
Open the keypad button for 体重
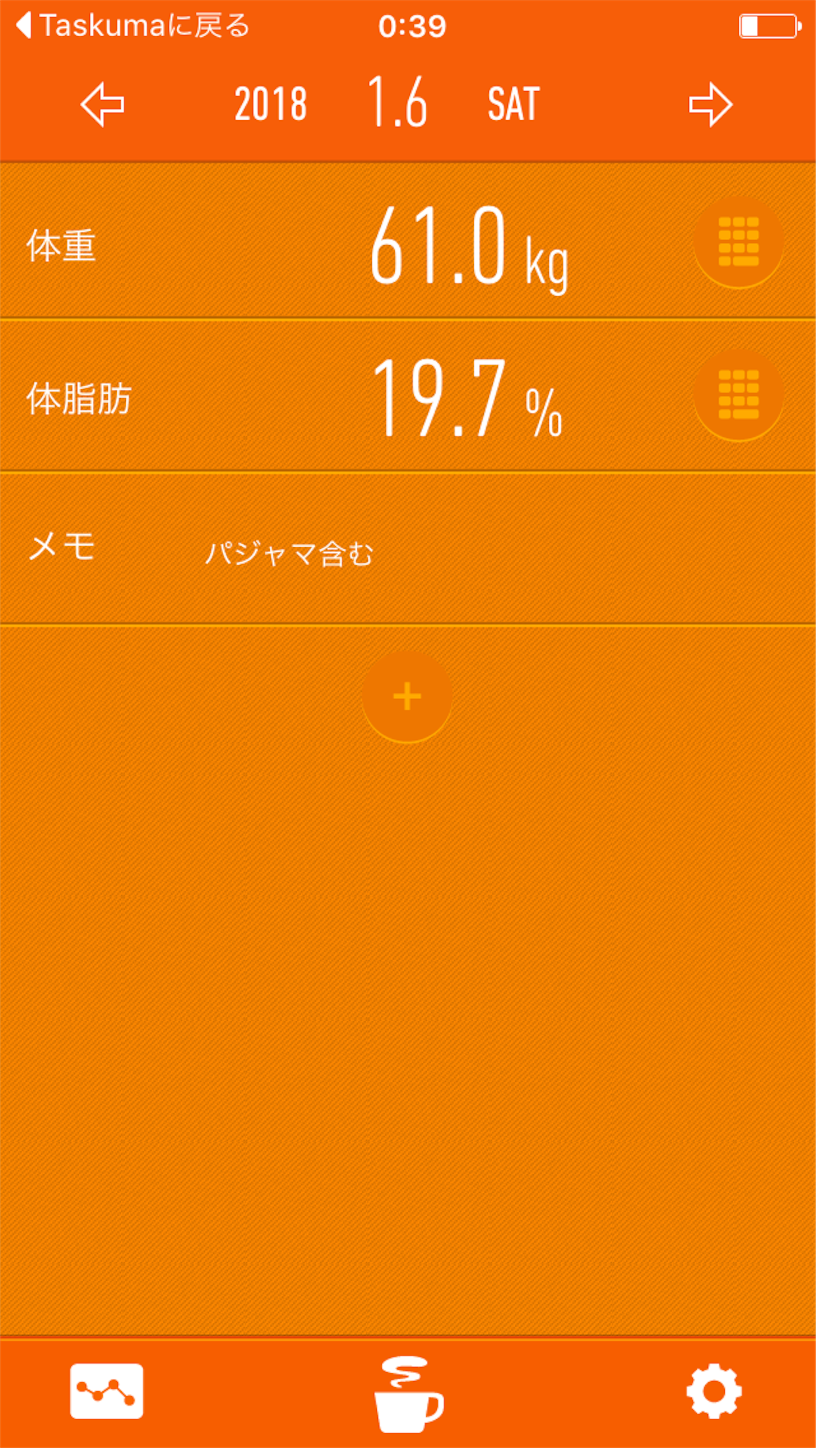738,242
